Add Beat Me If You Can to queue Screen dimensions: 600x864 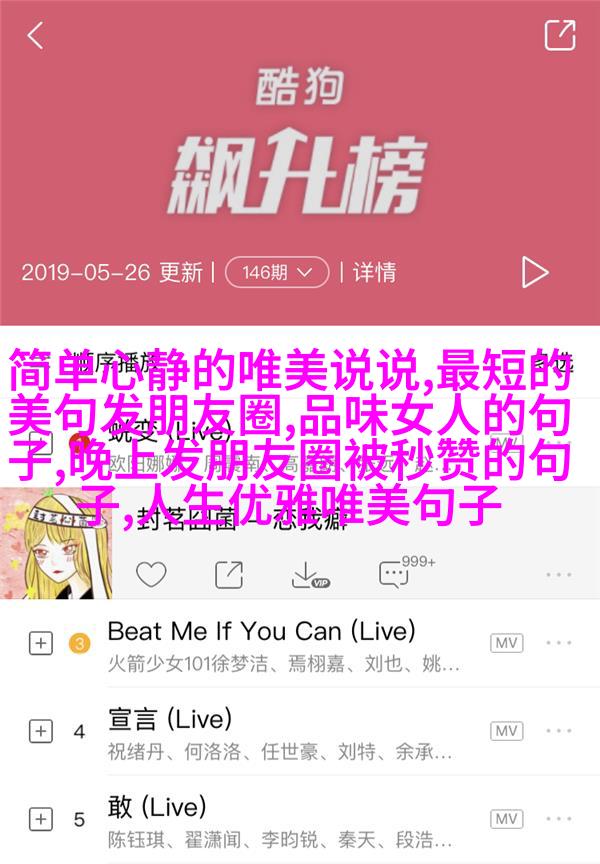tap(39, 644)
